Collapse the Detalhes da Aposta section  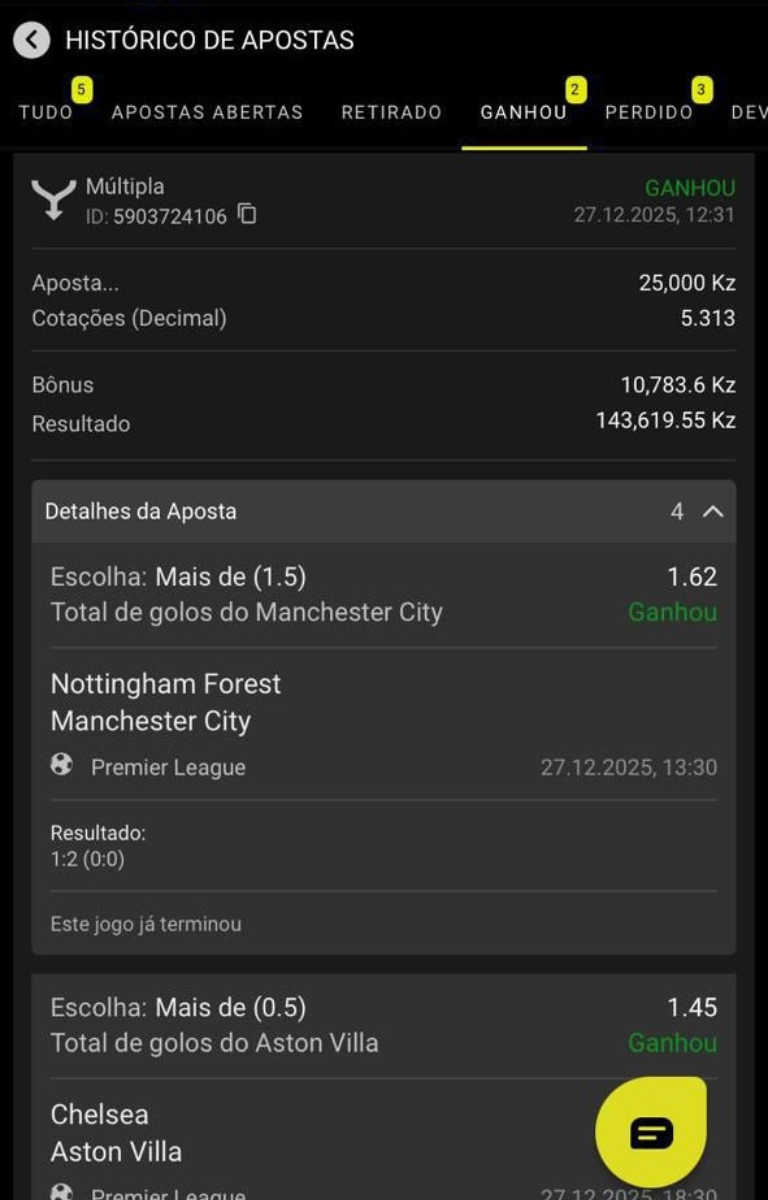click(x=711, y=509)
